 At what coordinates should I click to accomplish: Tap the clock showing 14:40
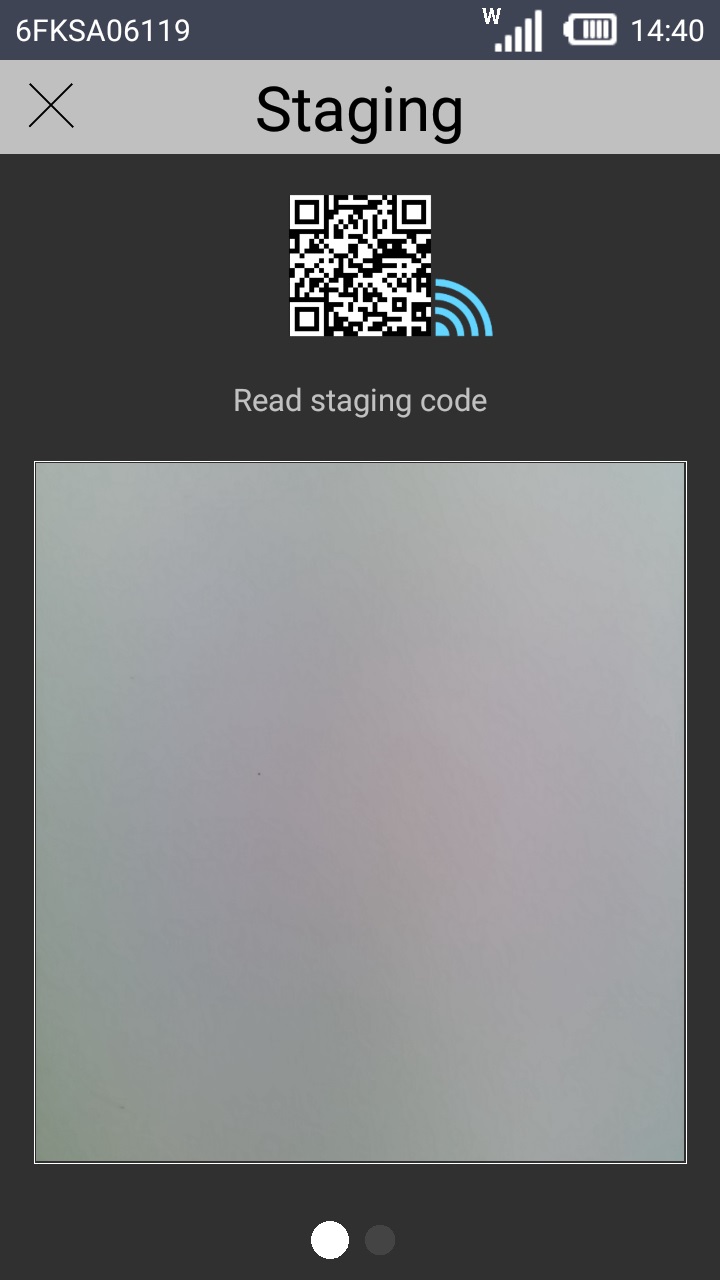point(666,30)
